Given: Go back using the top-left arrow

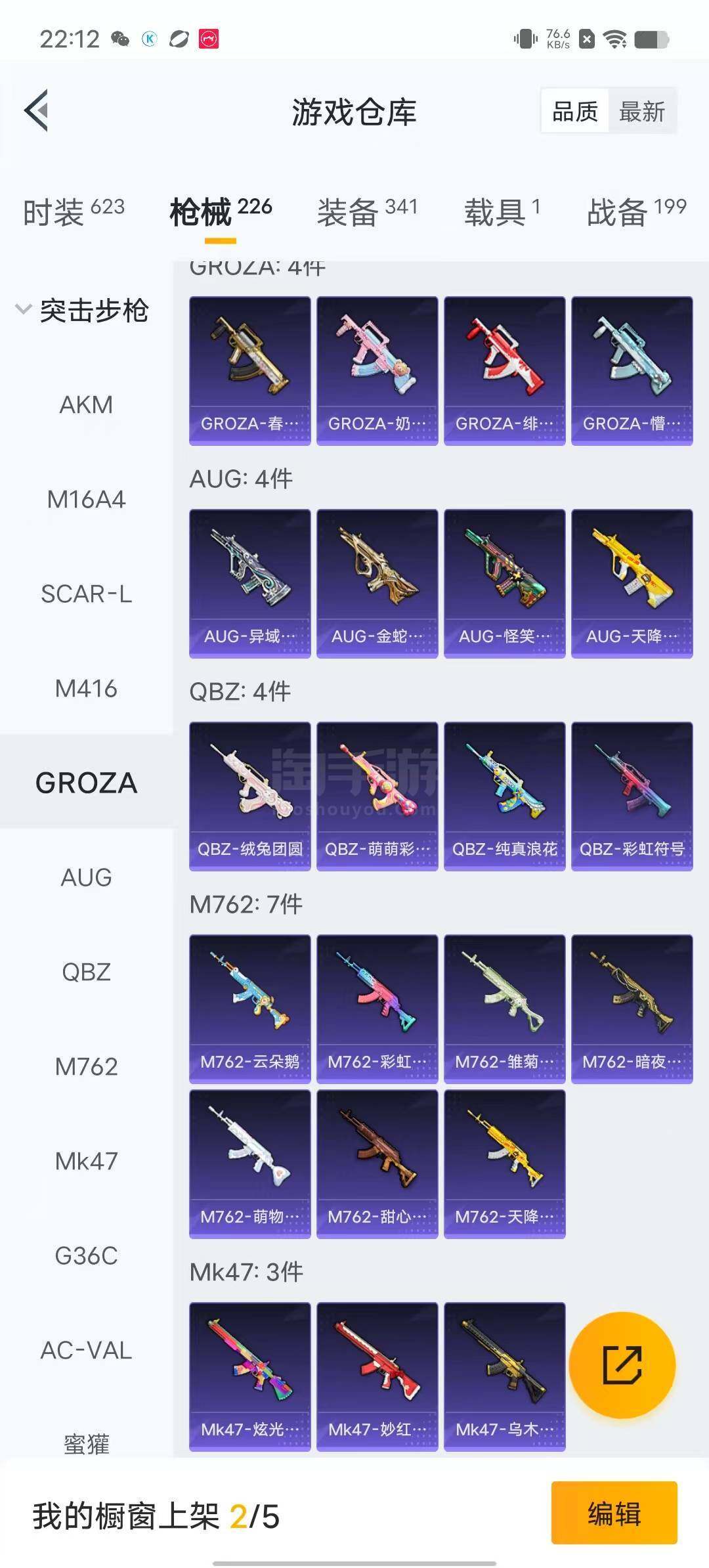Looking at the screenshot, I should pos(37,110).
